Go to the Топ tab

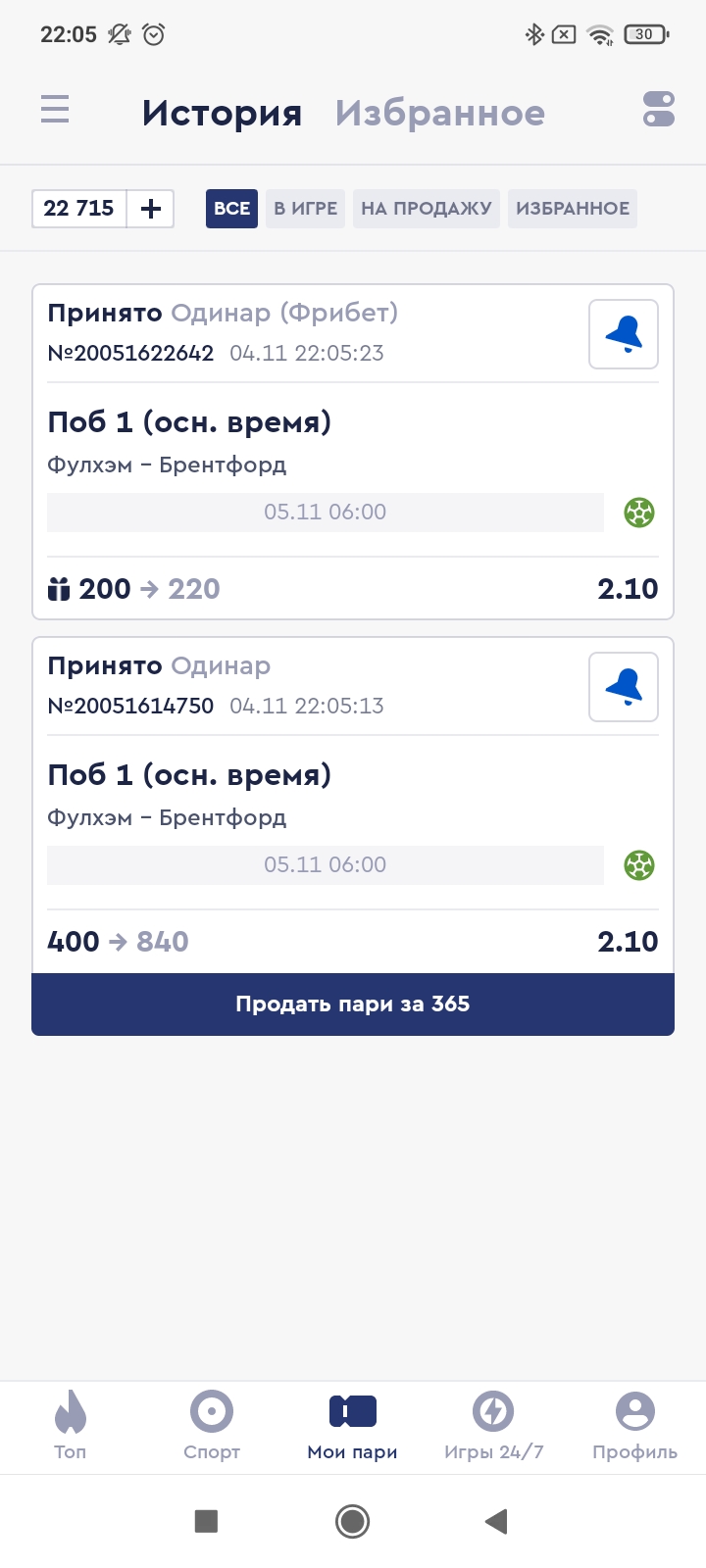pos(71,1424)
